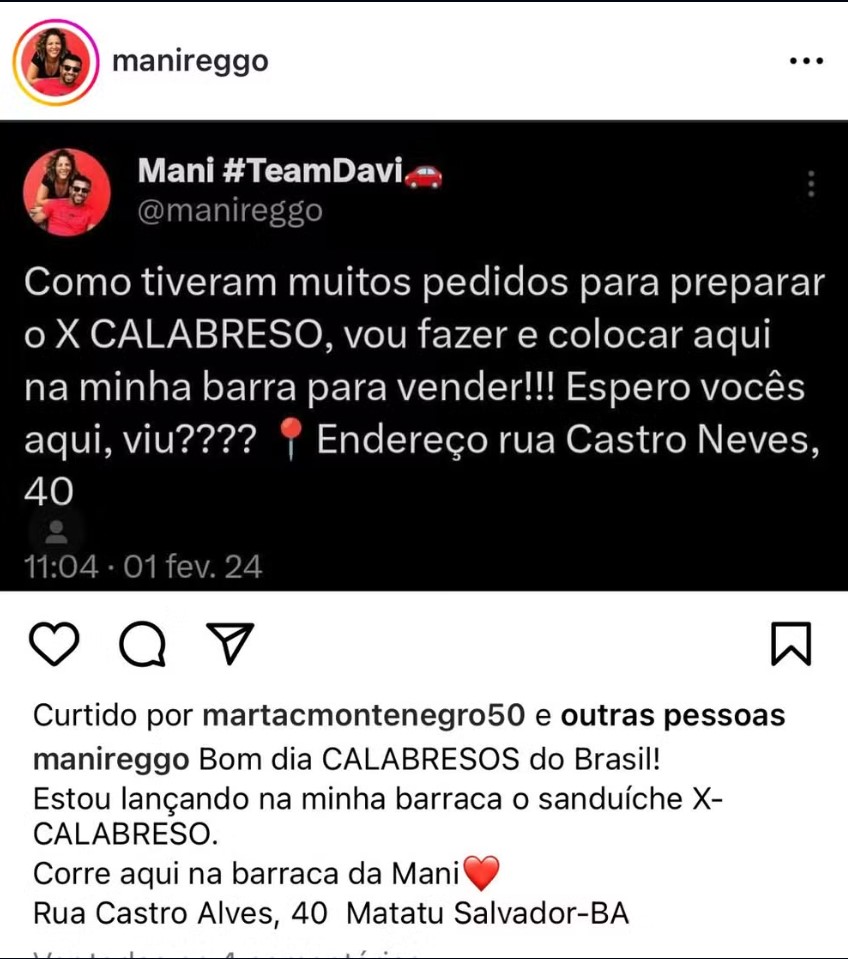This screenshot has width=848, height=959.
Task: Save the post with the bookmark icon
Action: pyautogui.click(x=791, y=644)
